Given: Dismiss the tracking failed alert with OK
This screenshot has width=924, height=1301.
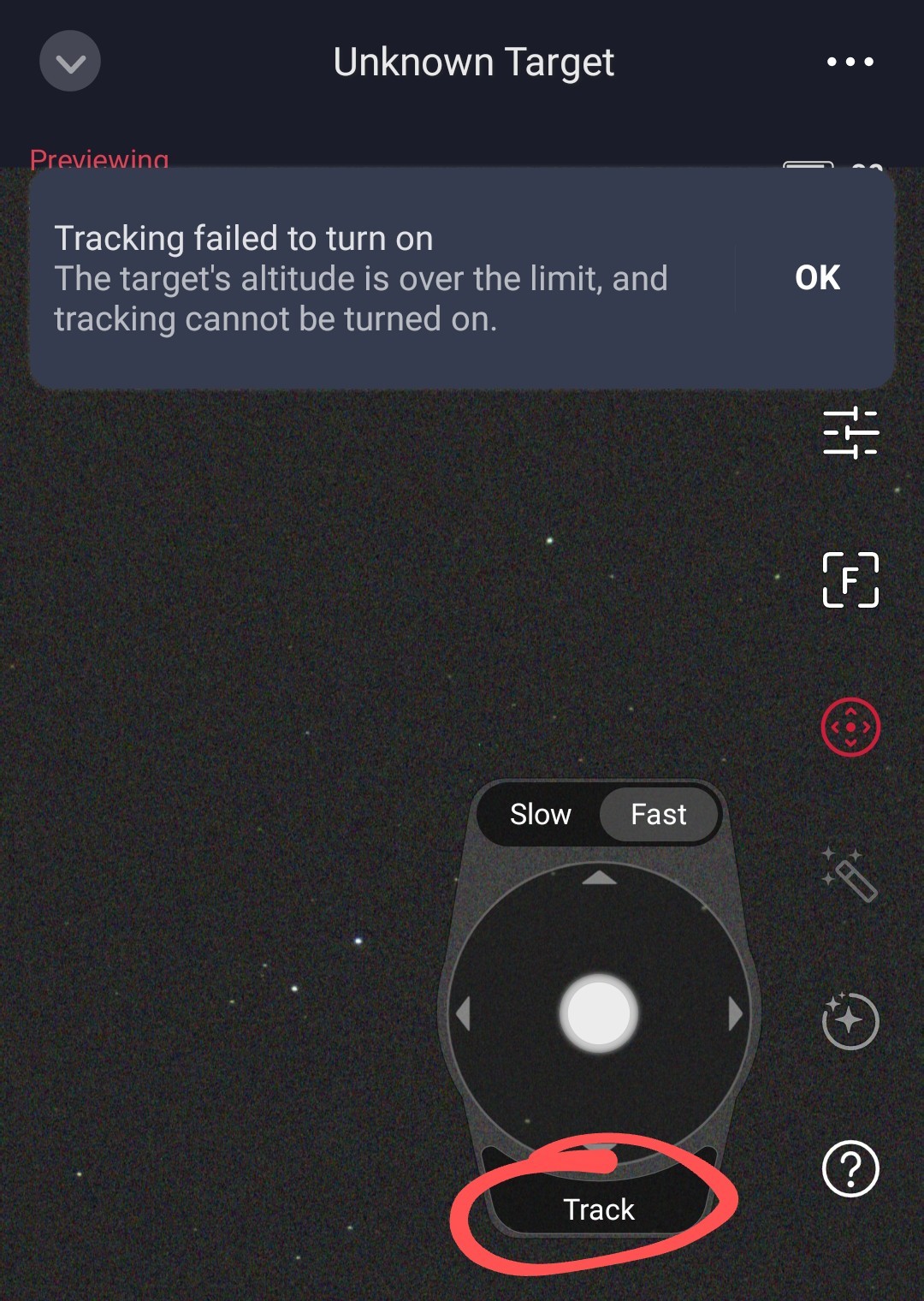Looking at the screenshot, I should click(x=817, y=277).
